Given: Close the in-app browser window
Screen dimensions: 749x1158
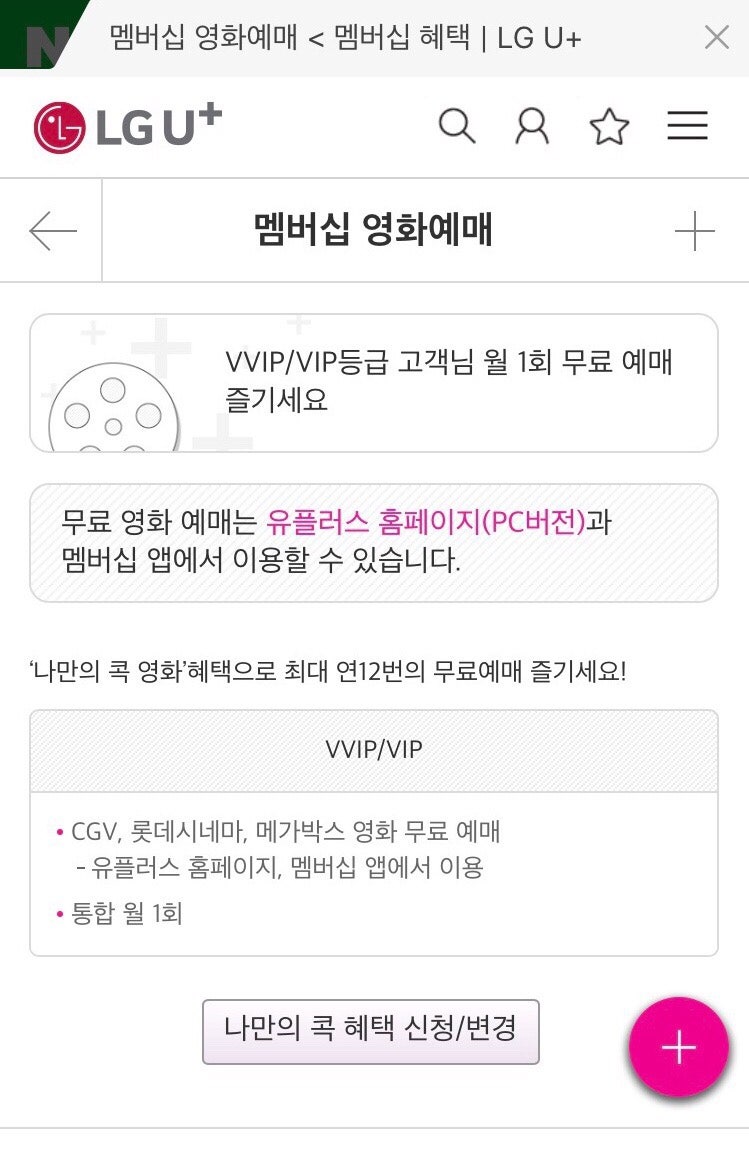Looking at the screenshot, I should click(x=716, y=38).
